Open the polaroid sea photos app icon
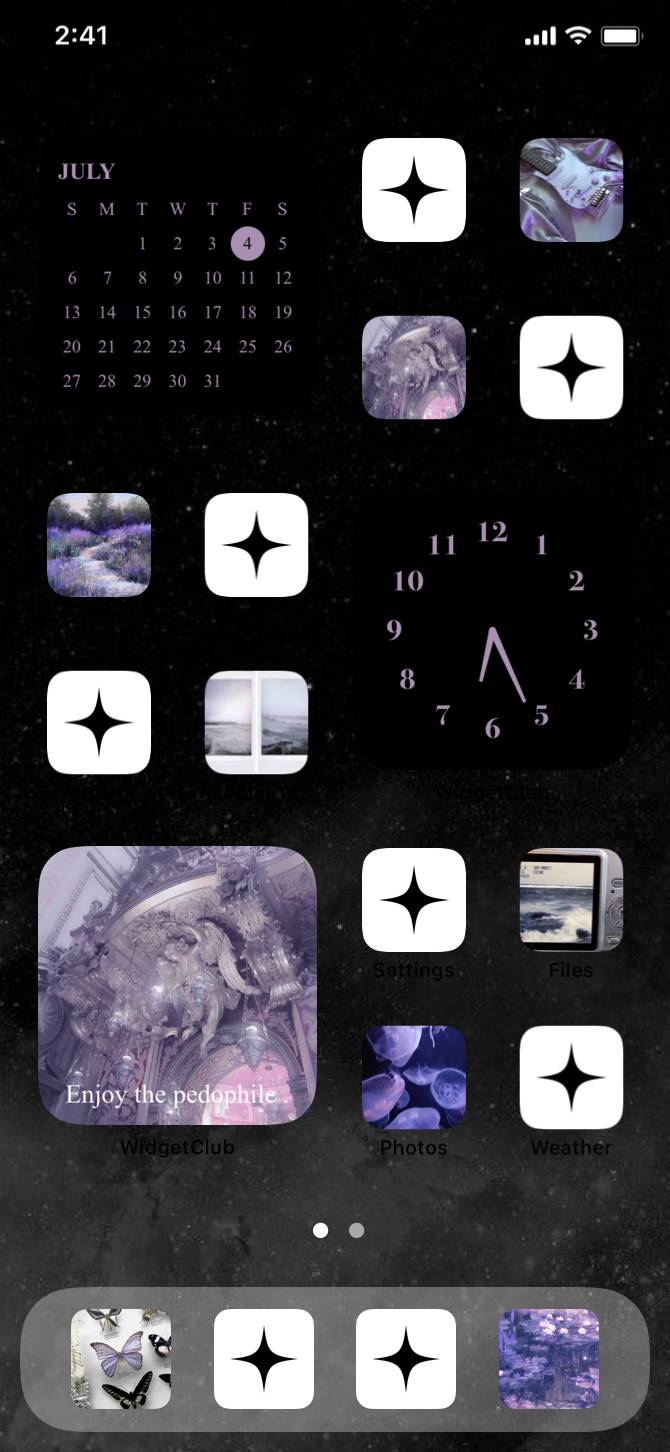Image resolution: width=670 pixels, height=1452 pixels. pyautogui.click(x=256, y=722)
